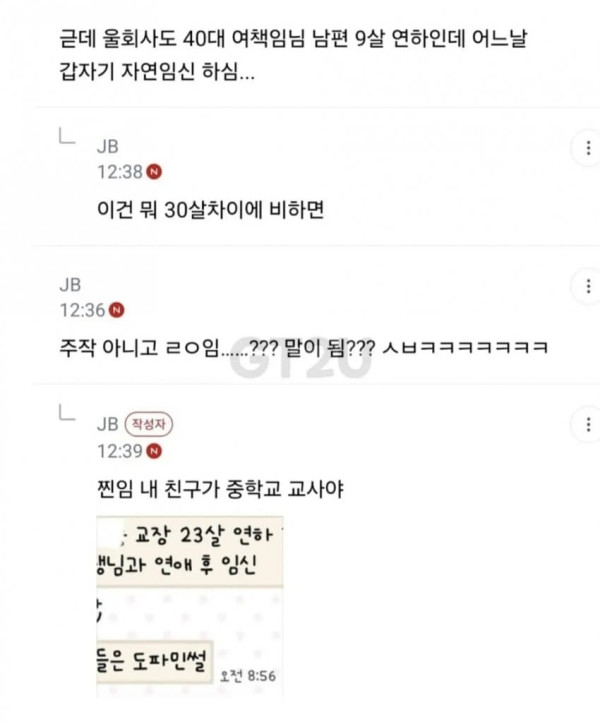
Task: Open the options menu on the 12:36 comment
Action: tap(588, 286)
